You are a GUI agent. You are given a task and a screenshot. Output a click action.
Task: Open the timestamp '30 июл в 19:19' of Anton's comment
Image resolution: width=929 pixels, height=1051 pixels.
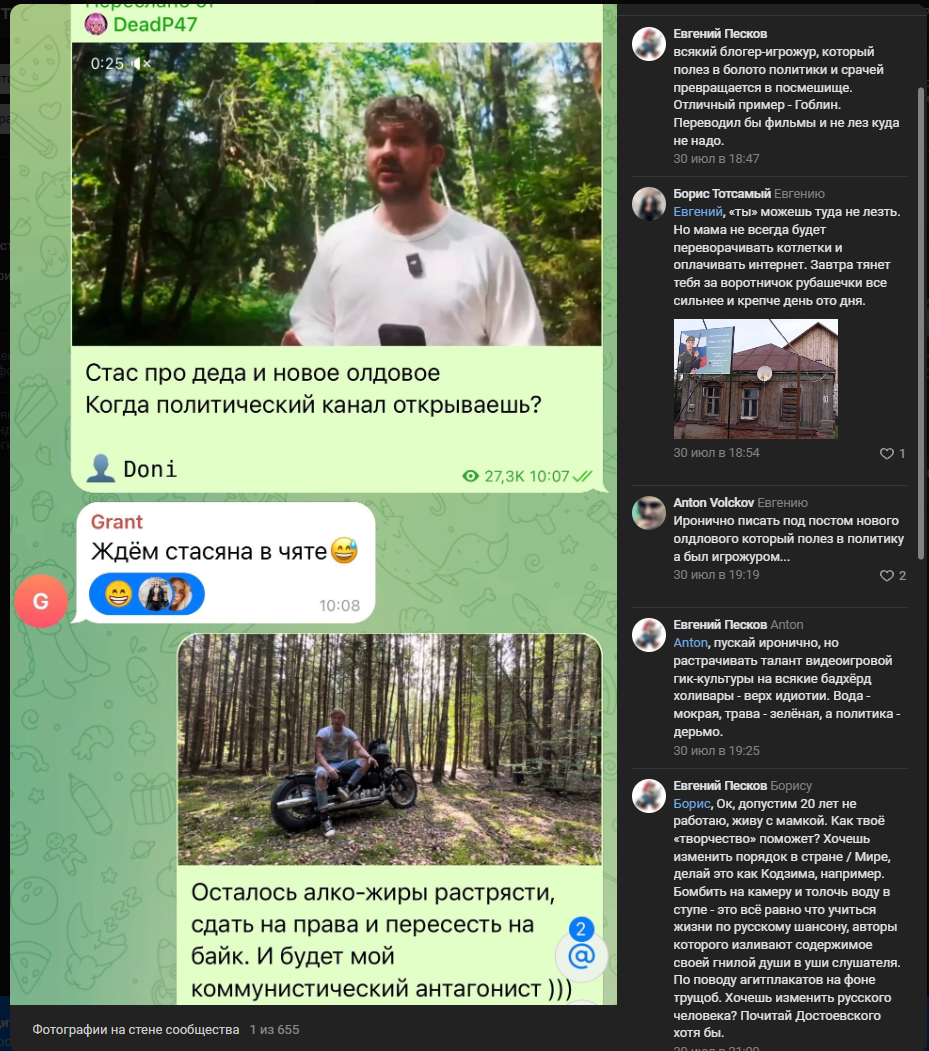pos(716,575)
